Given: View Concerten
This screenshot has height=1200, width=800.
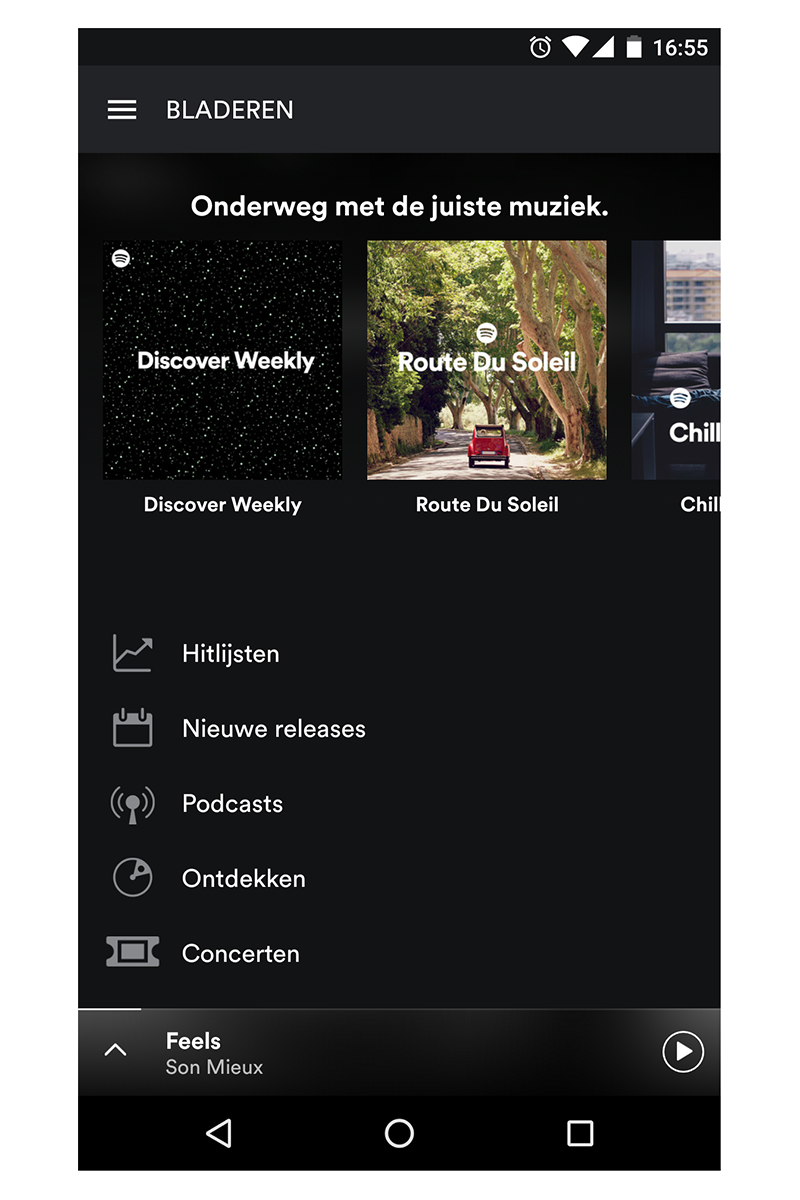Looking at the screenshot, I should 240,954.
